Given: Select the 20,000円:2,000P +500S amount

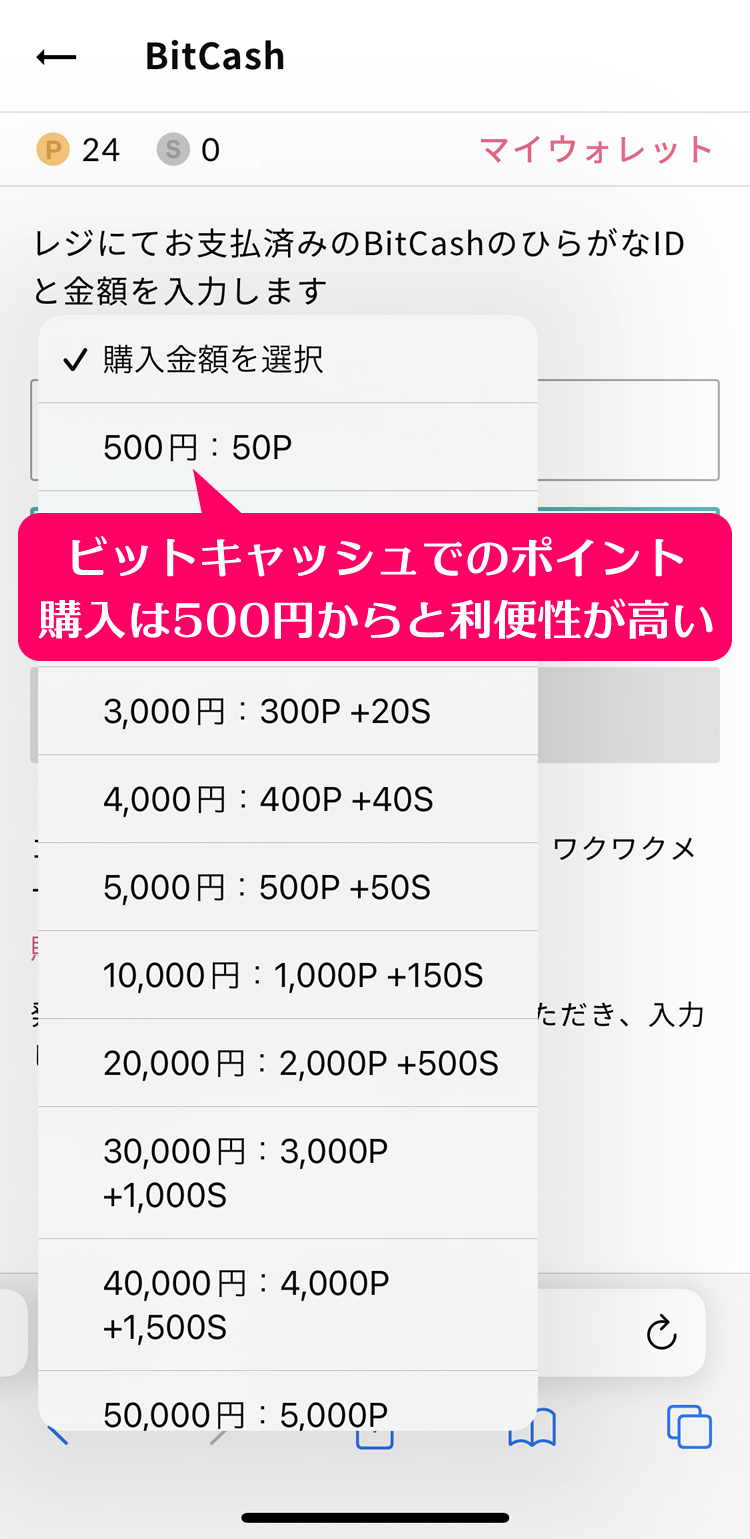Looking at the screenshot, I should pos(287,1064).
